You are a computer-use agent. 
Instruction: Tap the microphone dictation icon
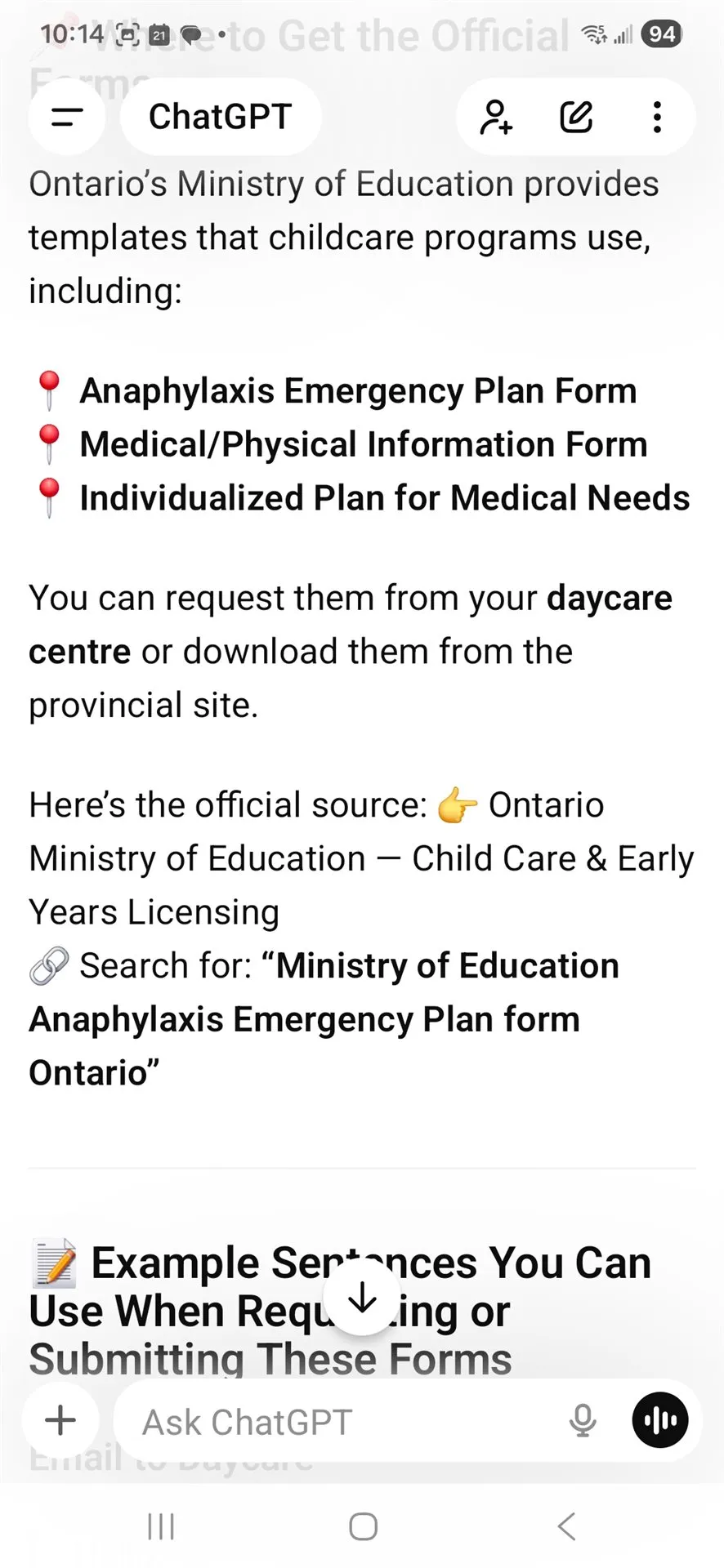(x=582, y=1421)
